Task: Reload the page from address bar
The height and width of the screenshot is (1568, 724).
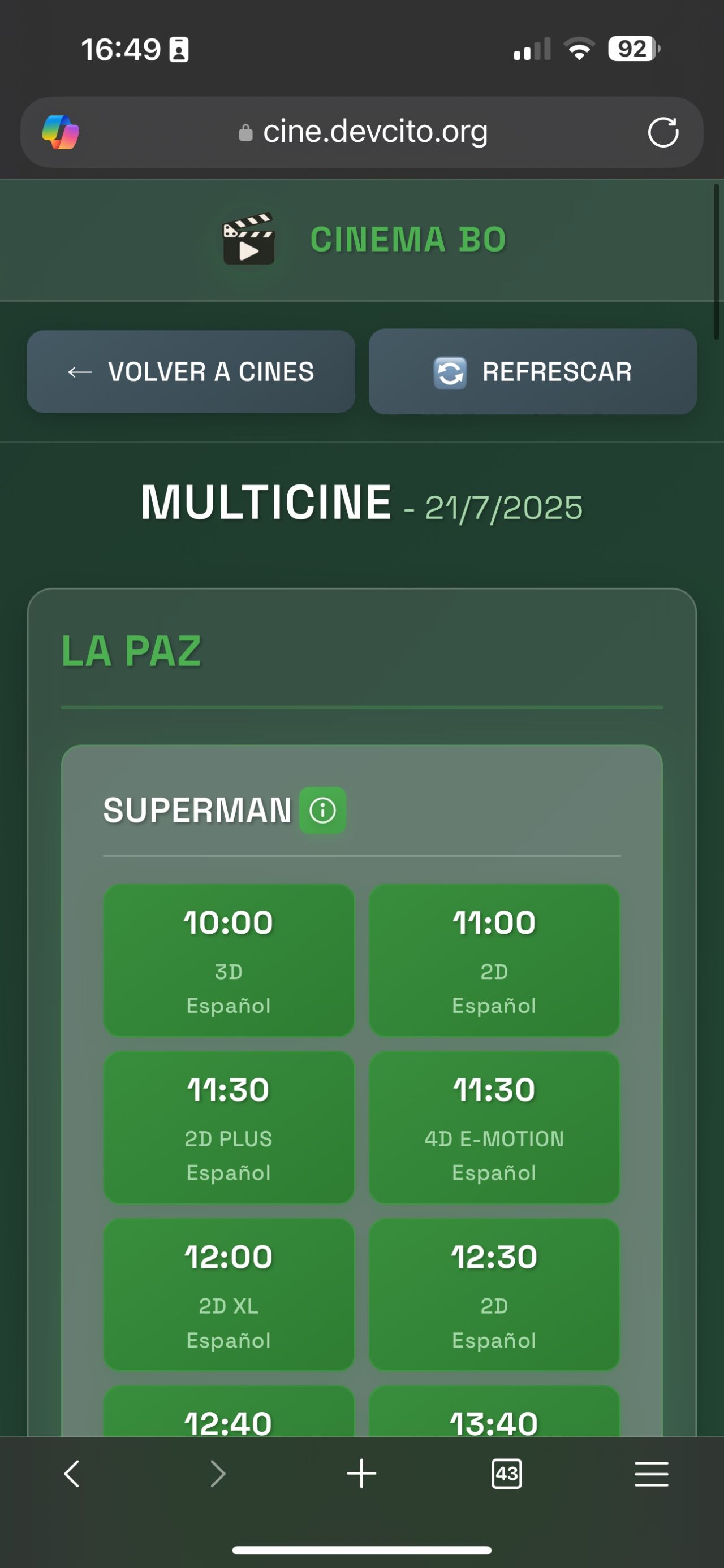Action: click(663, 132)
